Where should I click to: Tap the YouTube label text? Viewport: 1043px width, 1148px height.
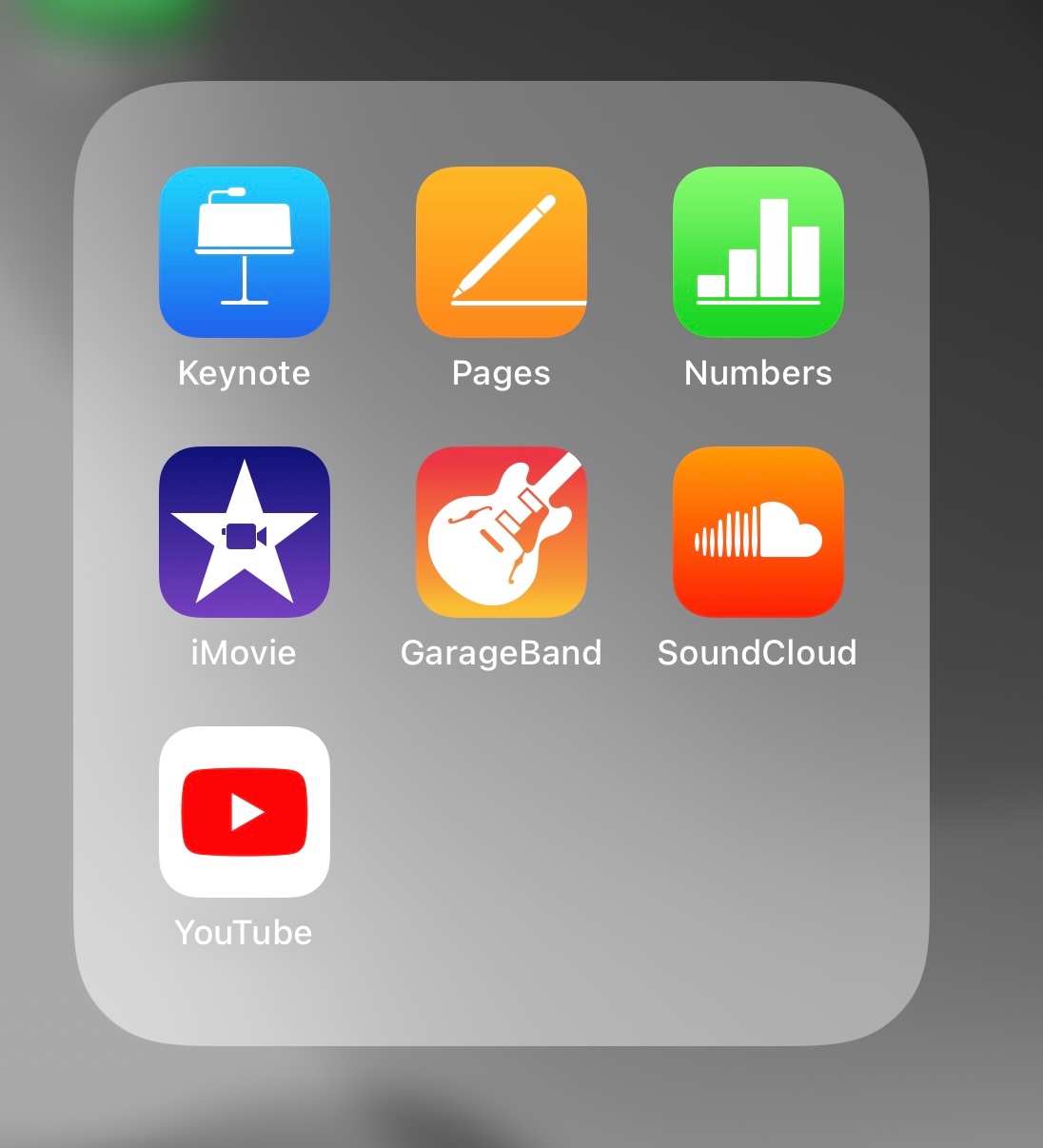tap(244, 933)
